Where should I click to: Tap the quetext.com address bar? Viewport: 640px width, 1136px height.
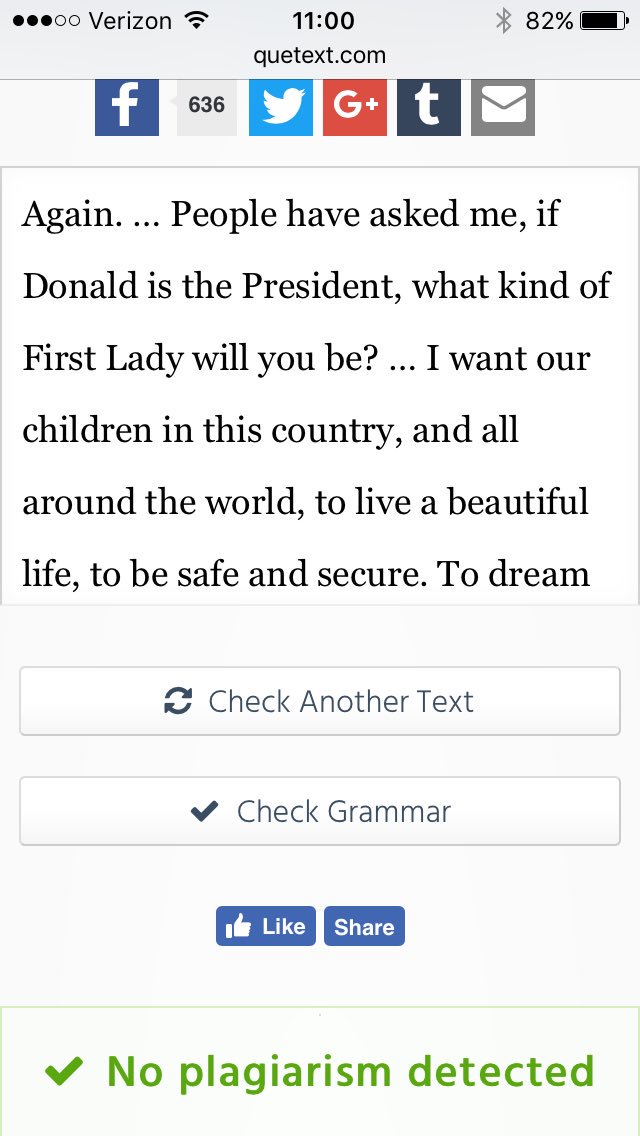tap(320, 56)
